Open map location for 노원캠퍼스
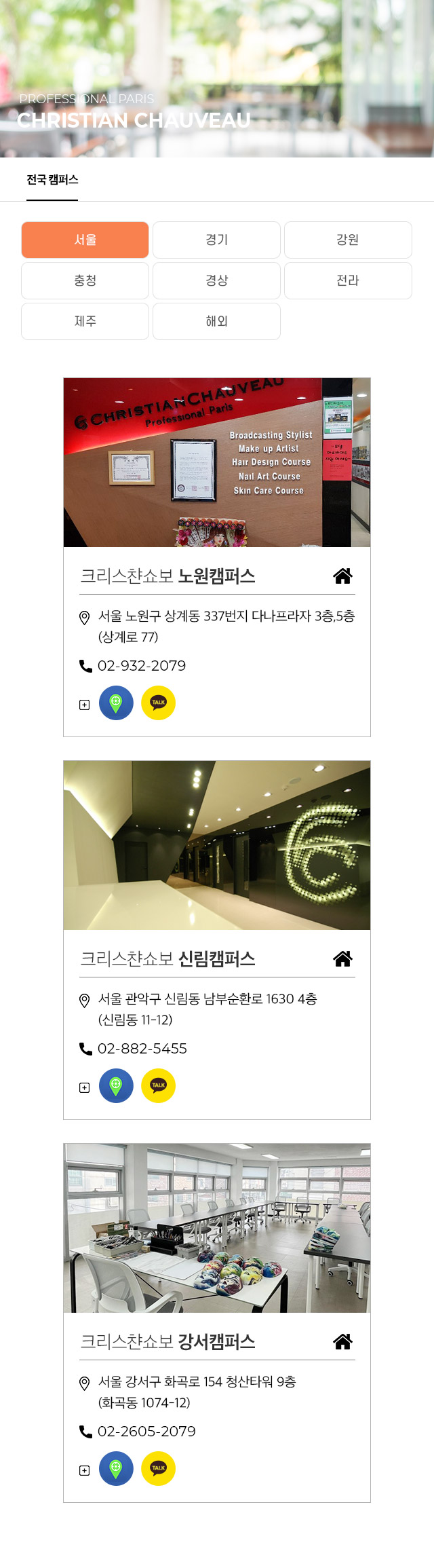The height and width of the screenshot is (1568, 434). tap(116, 703)
